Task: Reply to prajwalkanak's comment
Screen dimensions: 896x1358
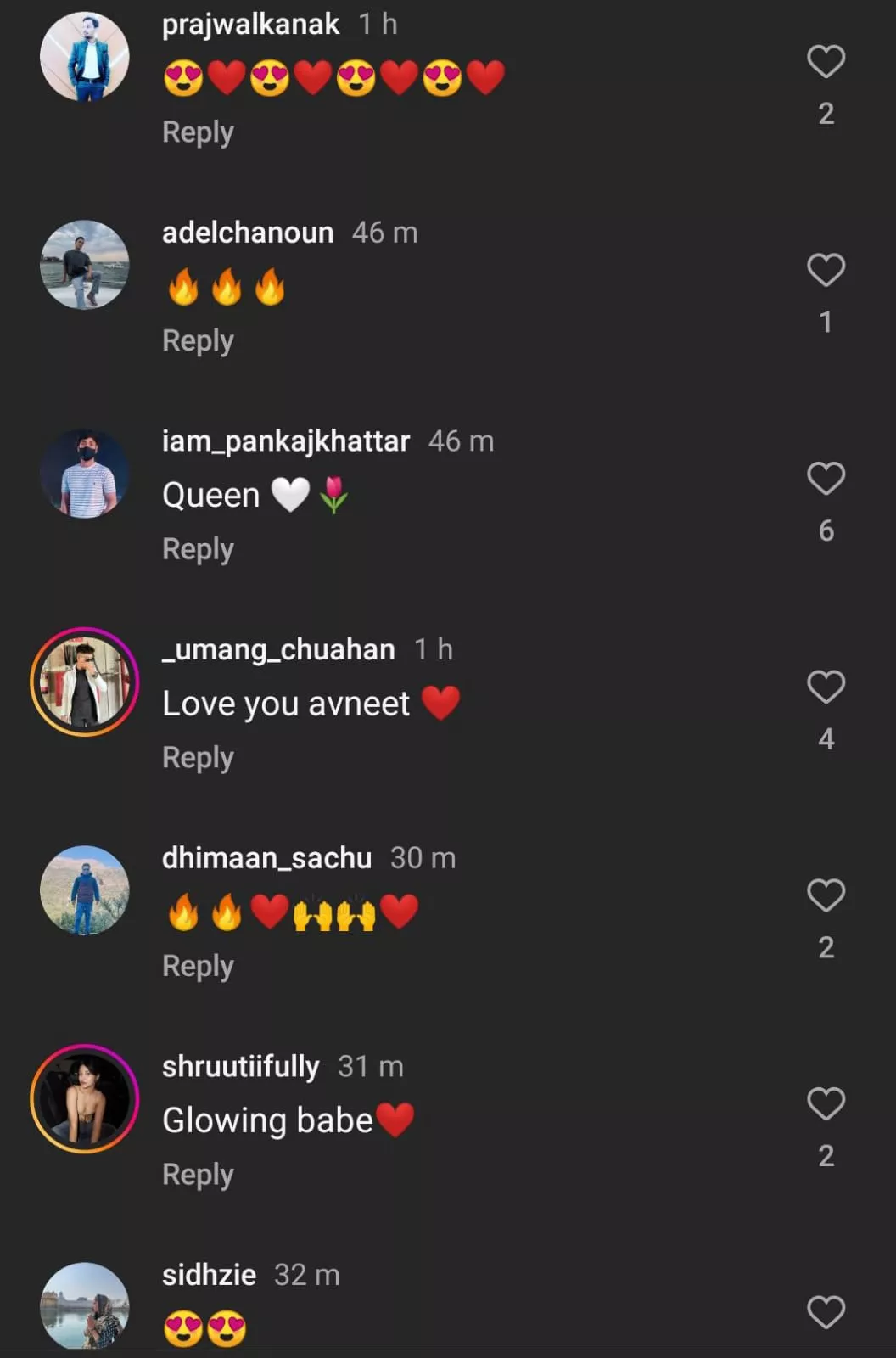Action: (198, 132)
